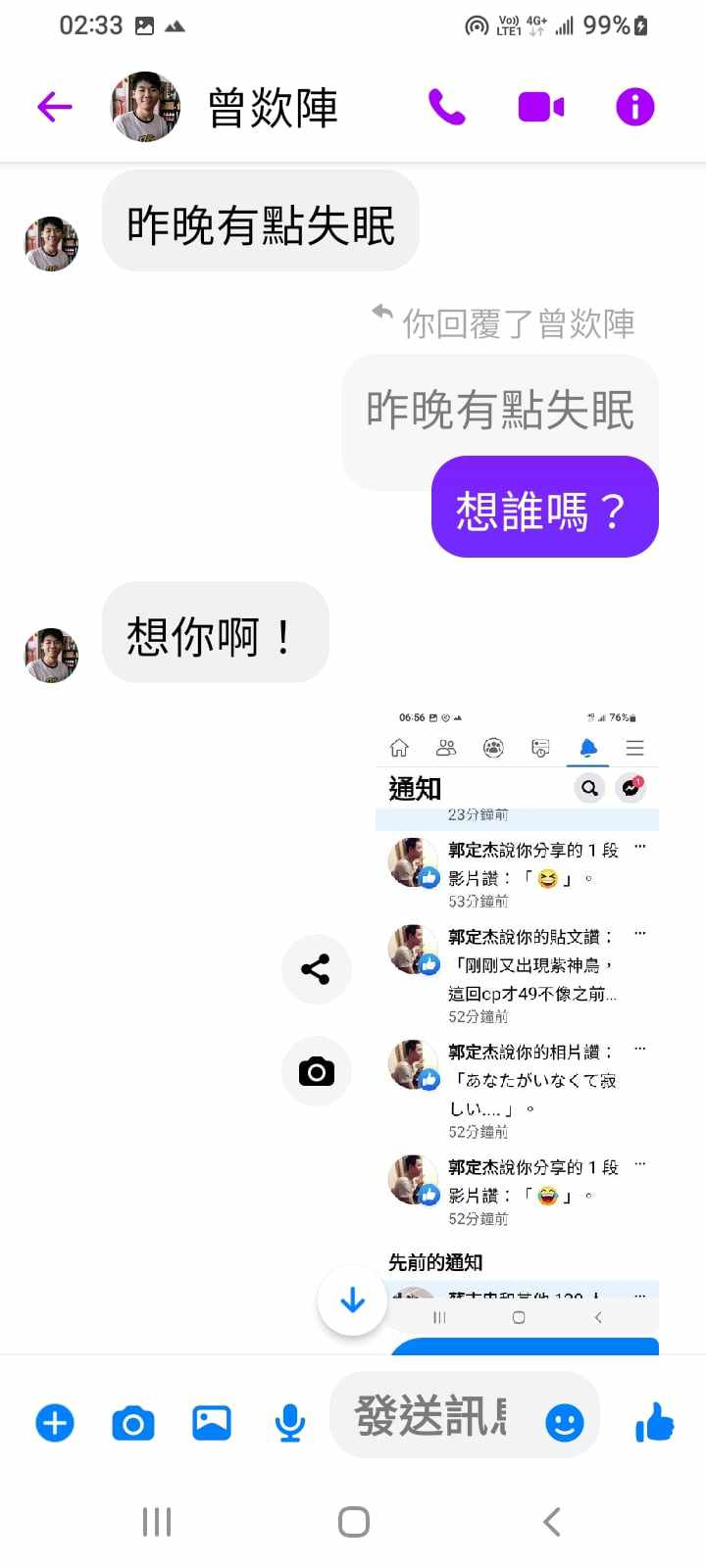Share the sent screenshot image

click(x=316, y=969)
